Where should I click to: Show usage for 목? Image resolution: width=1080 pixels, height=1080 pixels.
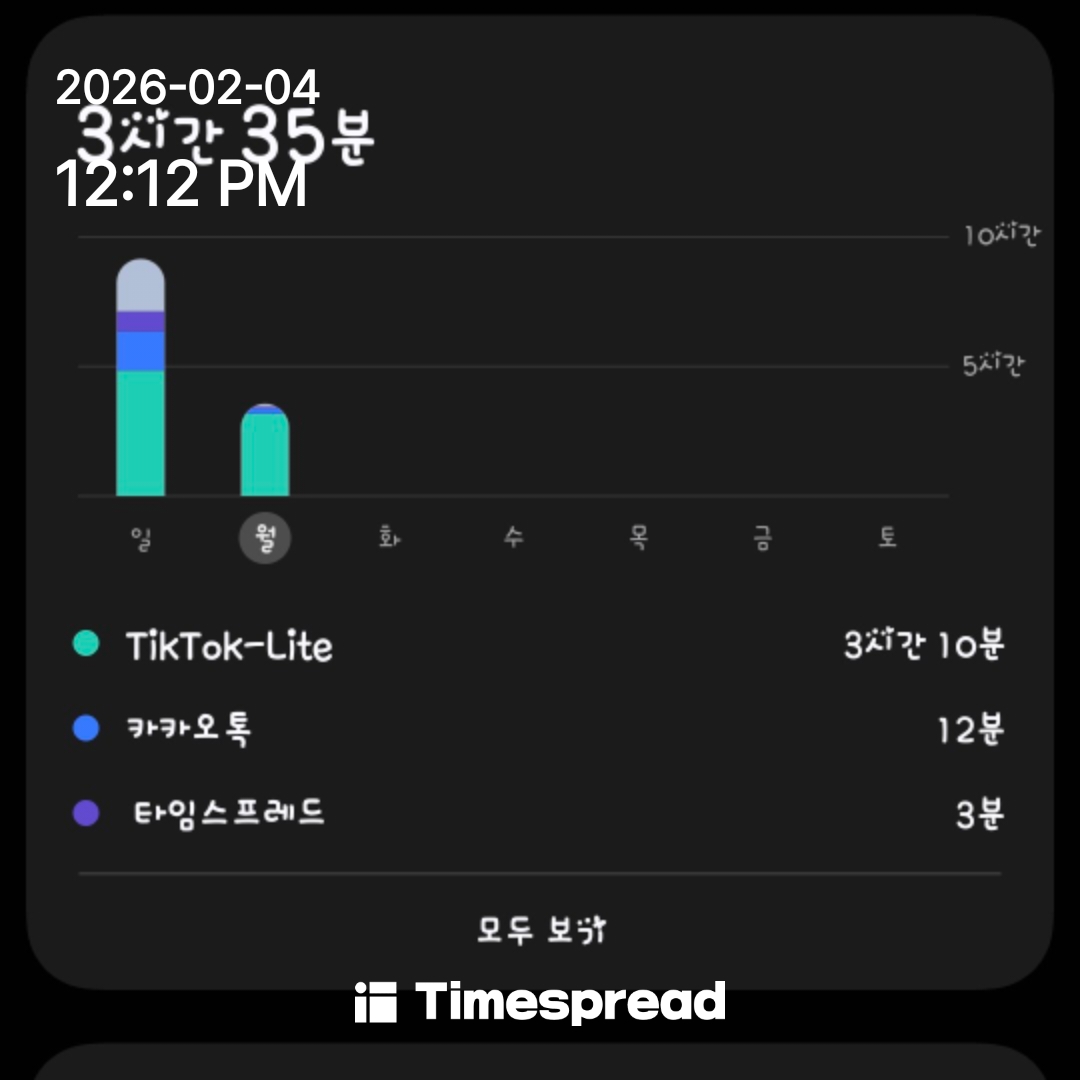(638, 538)
